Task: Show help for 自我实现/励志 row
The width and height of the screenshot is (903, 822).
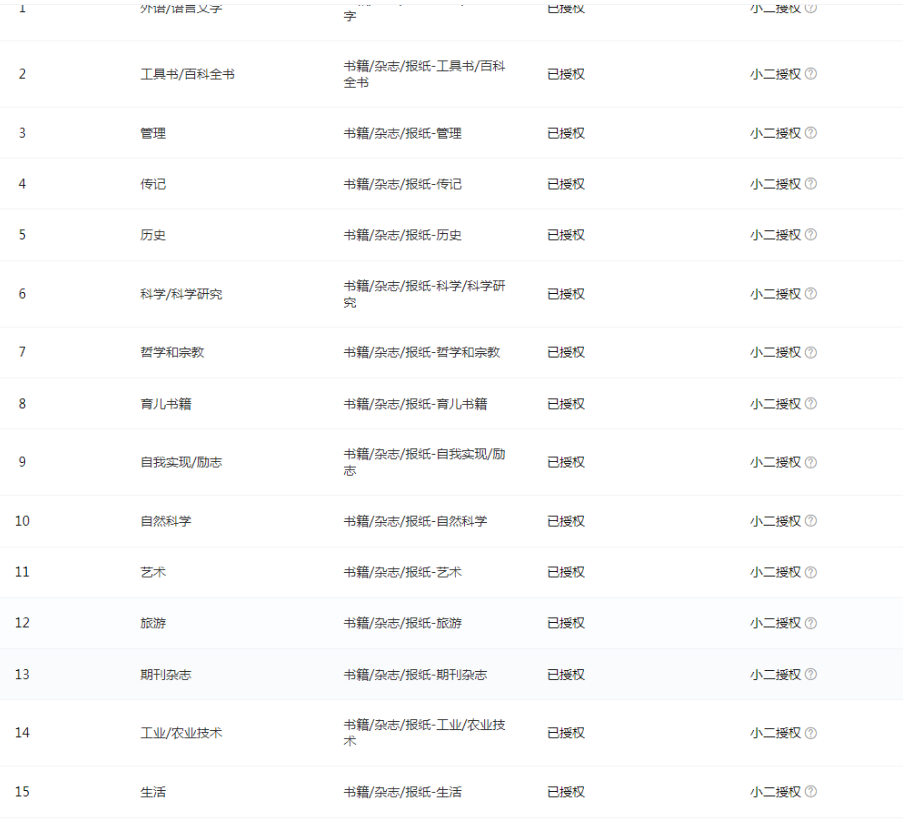Action: tap(811, 462)
